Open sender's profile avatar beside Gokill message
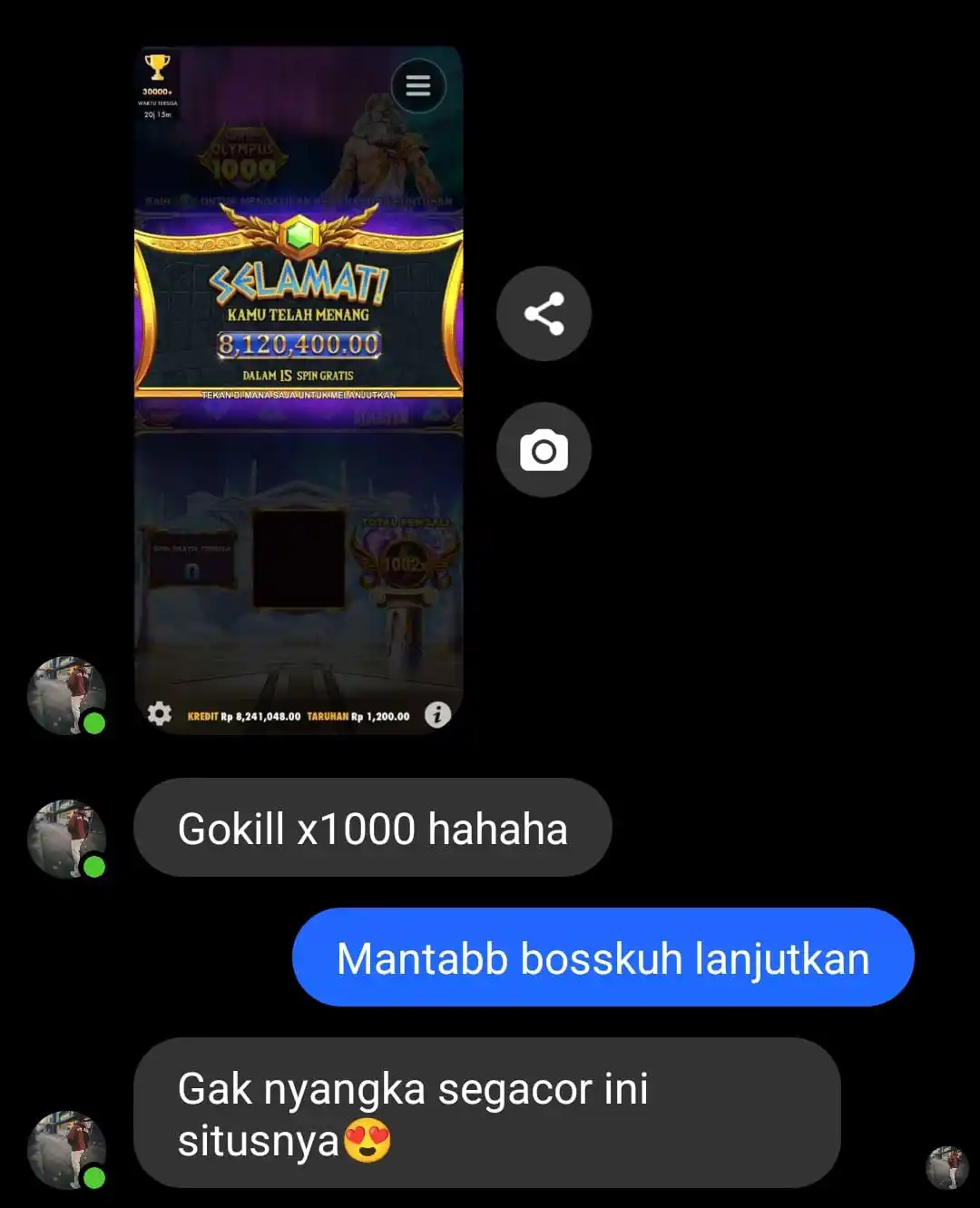 pyautogui.click(x=66, y=839)
